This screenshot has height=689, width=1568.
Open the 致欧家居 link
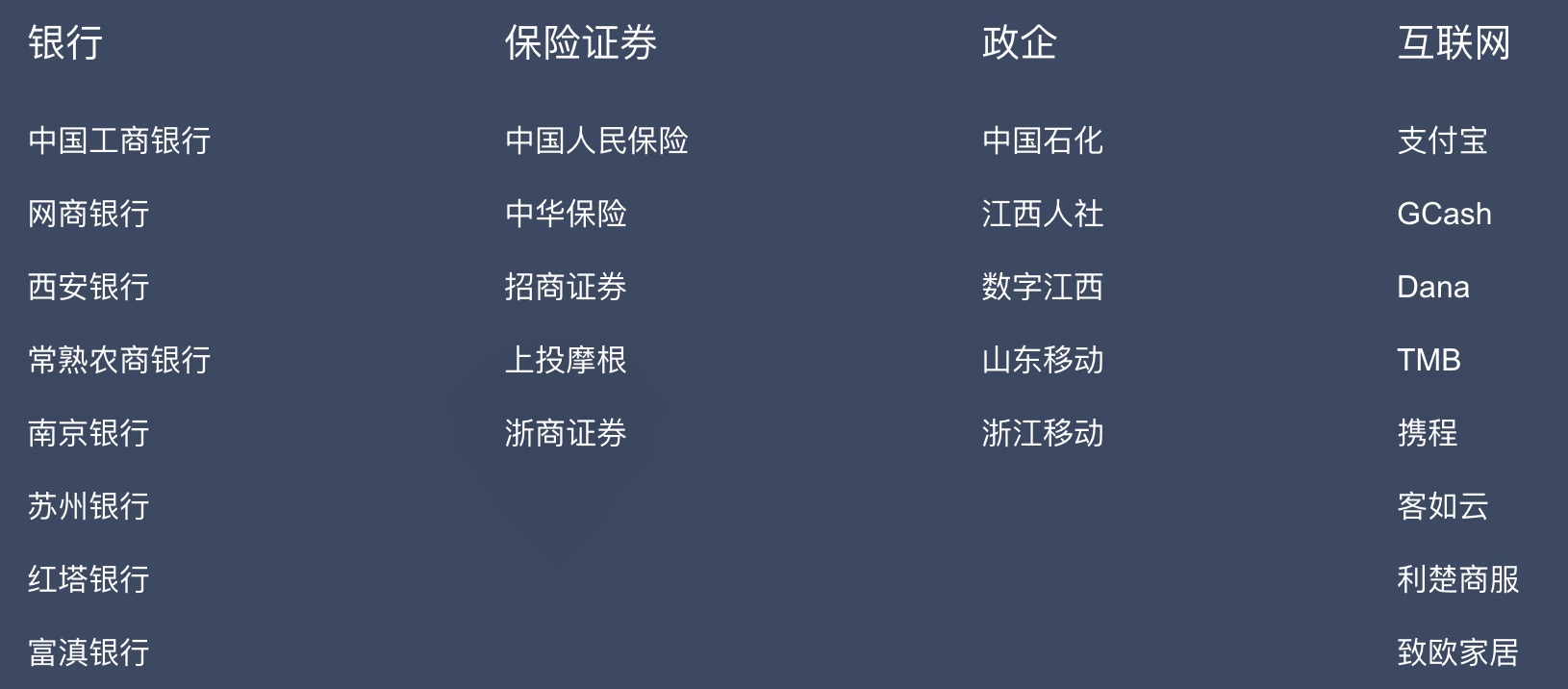pos(1457,652)
